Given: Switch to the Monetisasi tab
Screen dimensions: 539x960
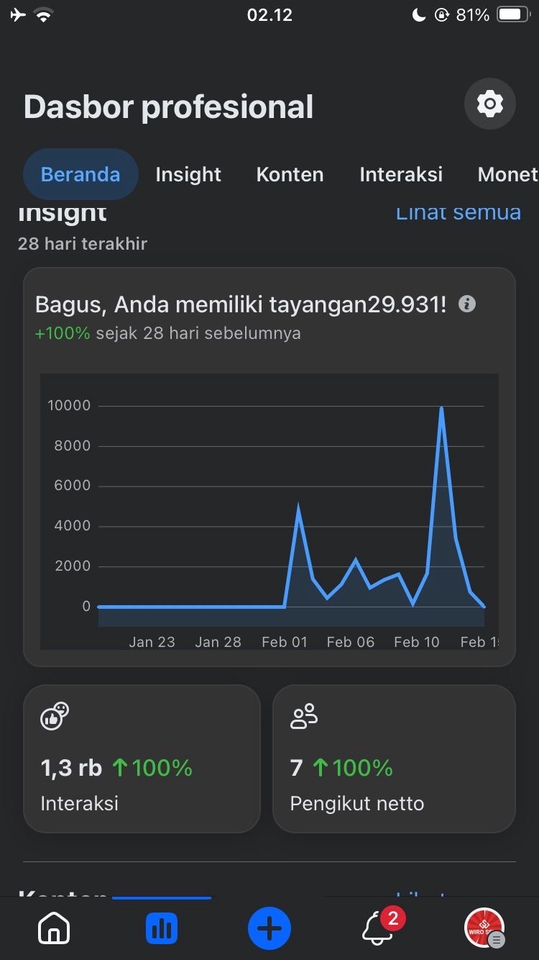Looking at the screenshot, I should [x=508, y=174].
